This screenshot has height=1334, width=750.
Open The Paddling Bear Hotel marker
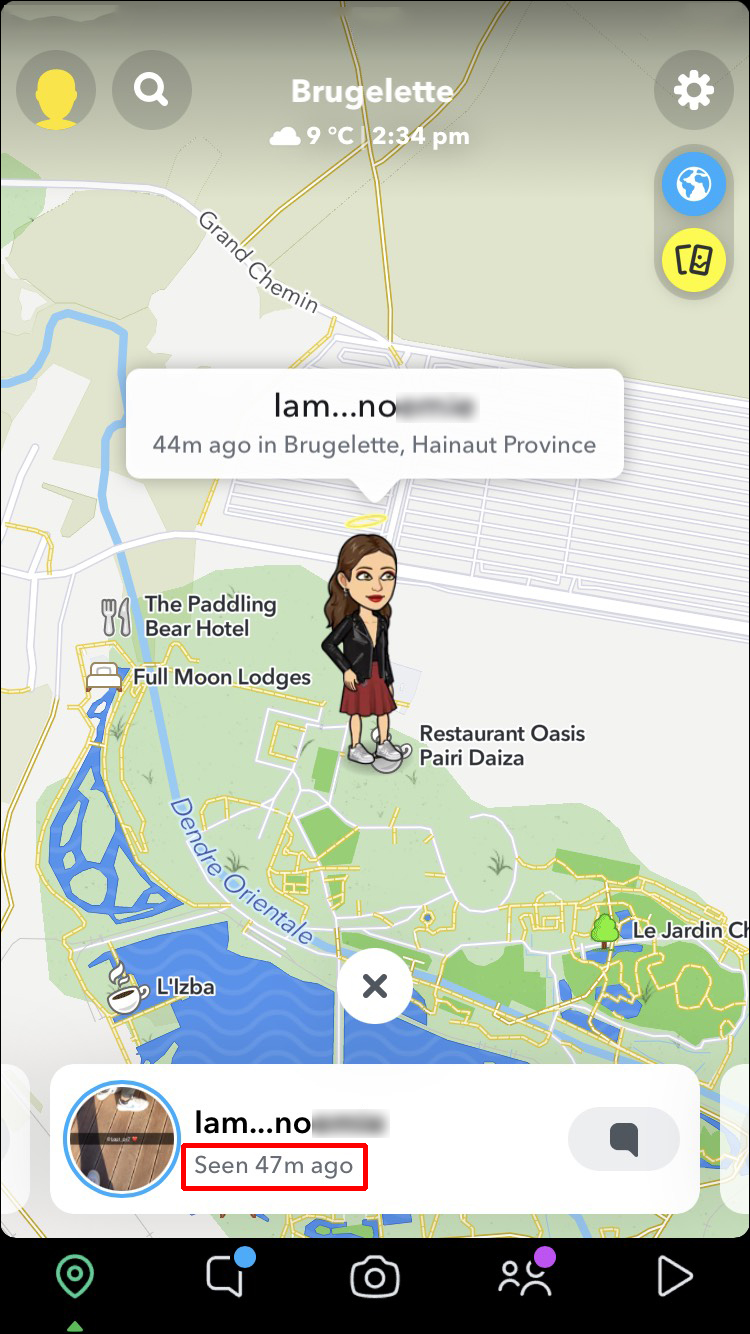[118, 617]
